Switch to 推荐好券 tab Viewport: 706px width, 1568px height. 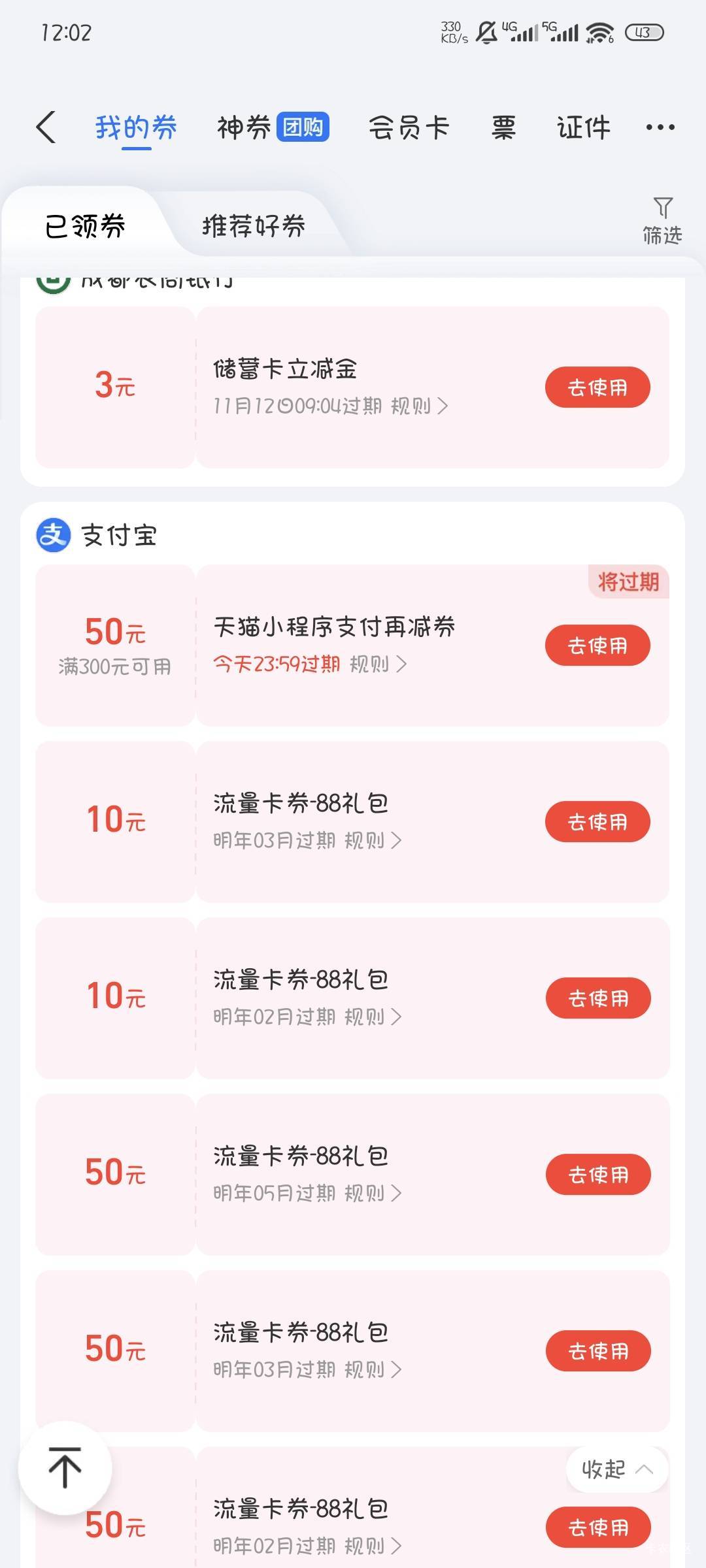pos(254,226)
